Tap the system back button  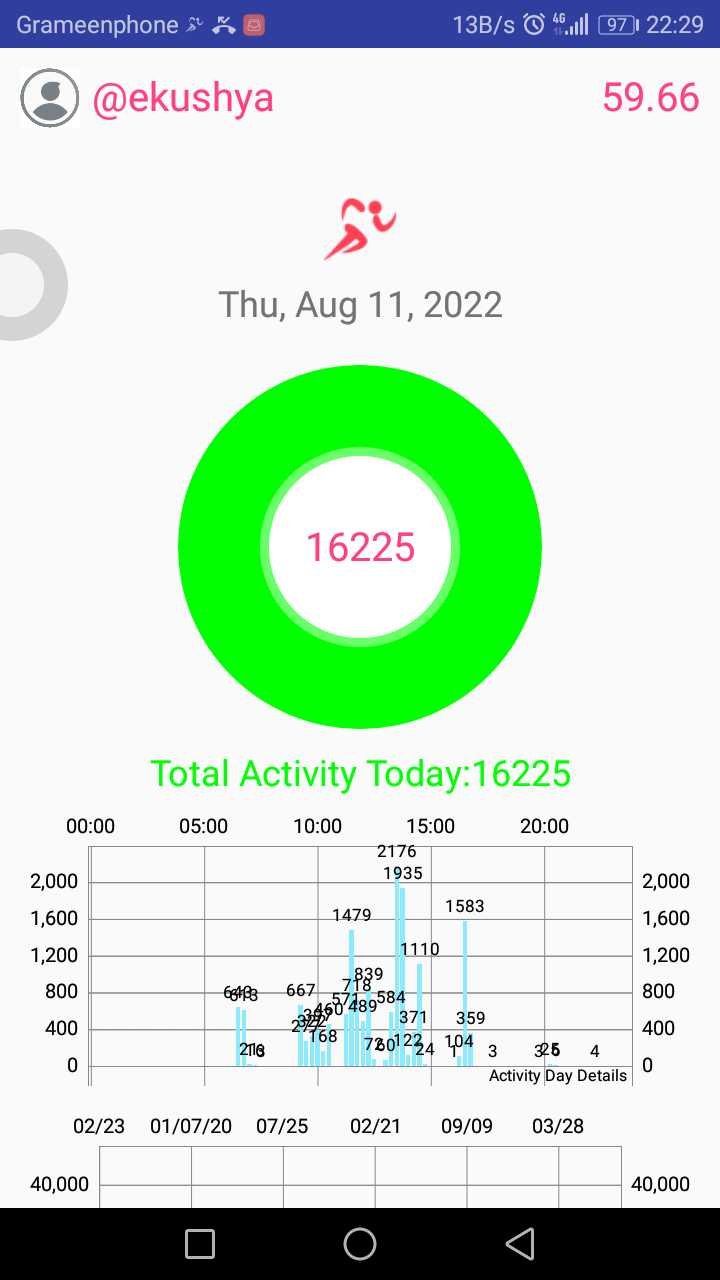click(x=519, y=1244)
